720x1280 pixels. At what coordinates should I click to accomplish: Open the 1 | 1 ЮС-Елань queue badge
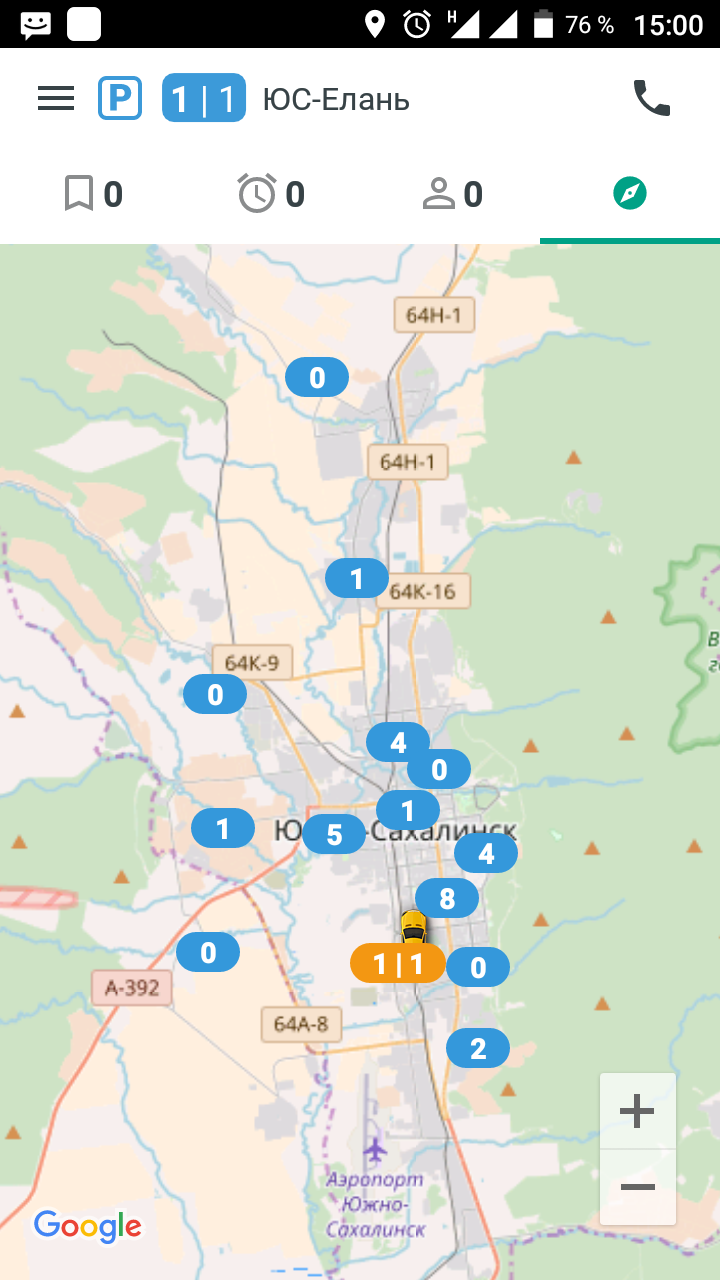tap(204, 98)
